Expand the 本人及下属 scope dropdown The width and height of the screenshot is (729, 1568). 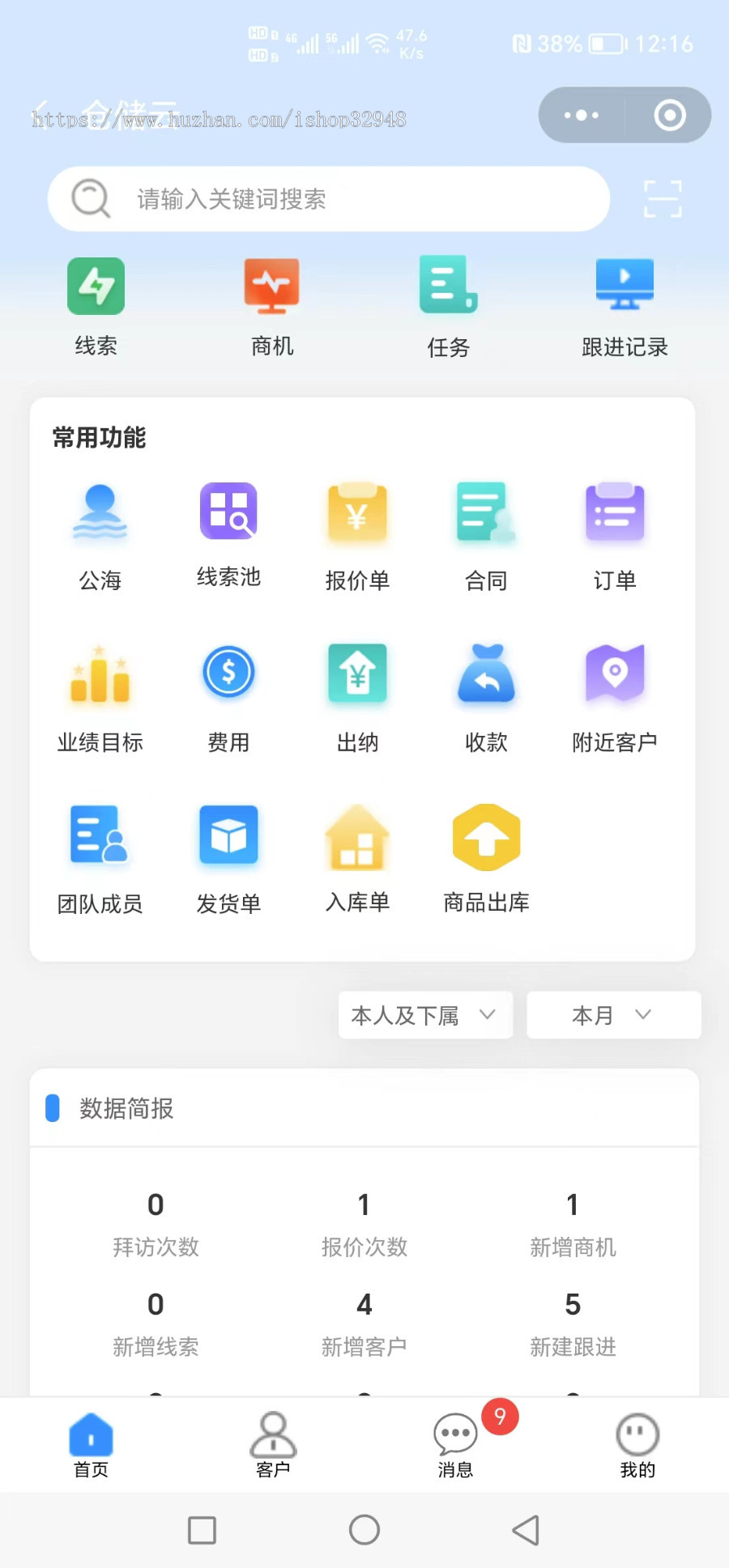pyautogui.click(x=424, y=1015)
